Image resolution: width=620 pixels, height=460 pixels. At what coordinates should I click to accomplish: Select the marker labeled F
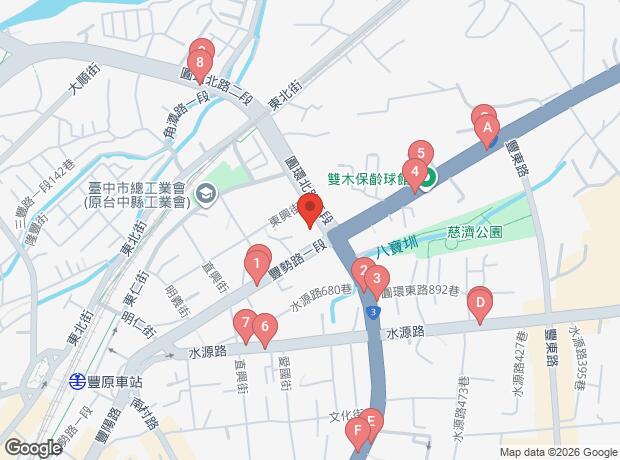[x=357, y=432]
